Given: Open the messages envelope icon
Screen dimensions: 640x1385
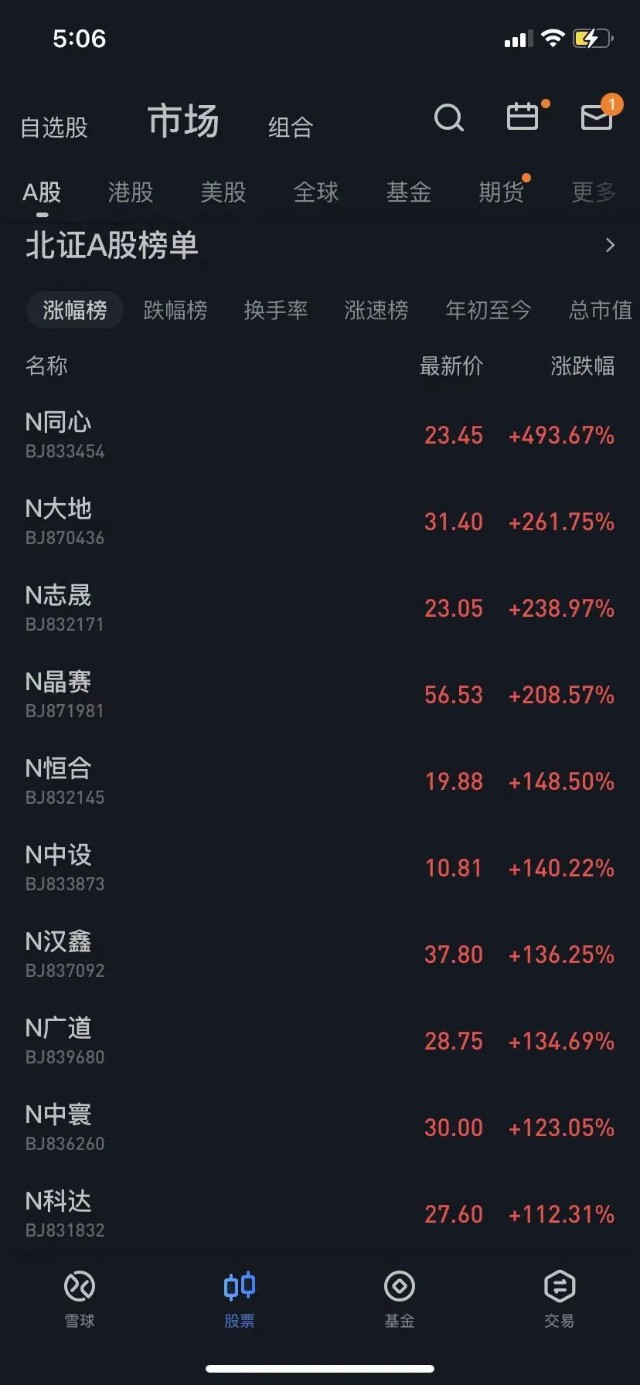Looking at the screenshot, I should tap(597, 117).
